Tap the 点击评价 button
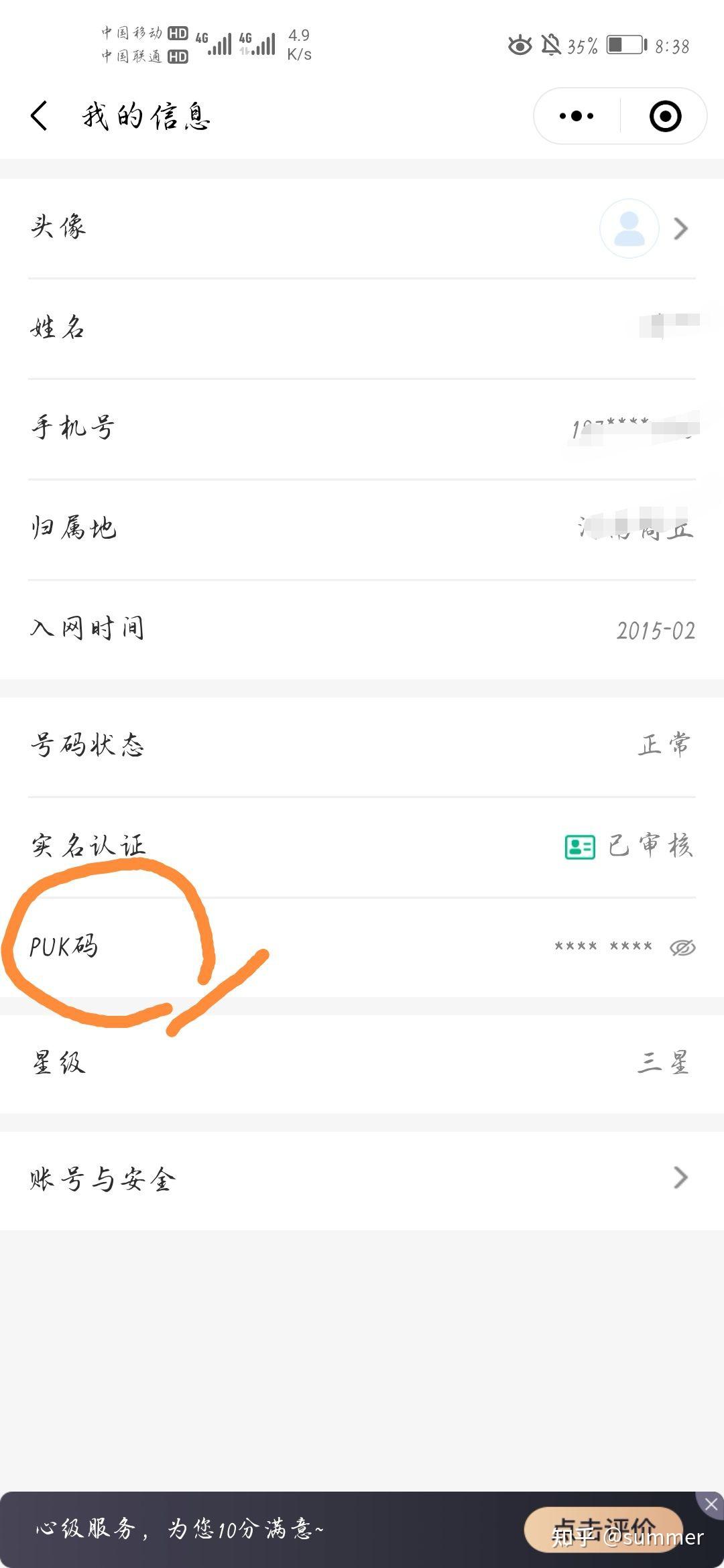The height and width of the screenshot is (1568, 724). [x=602, y=1529]
